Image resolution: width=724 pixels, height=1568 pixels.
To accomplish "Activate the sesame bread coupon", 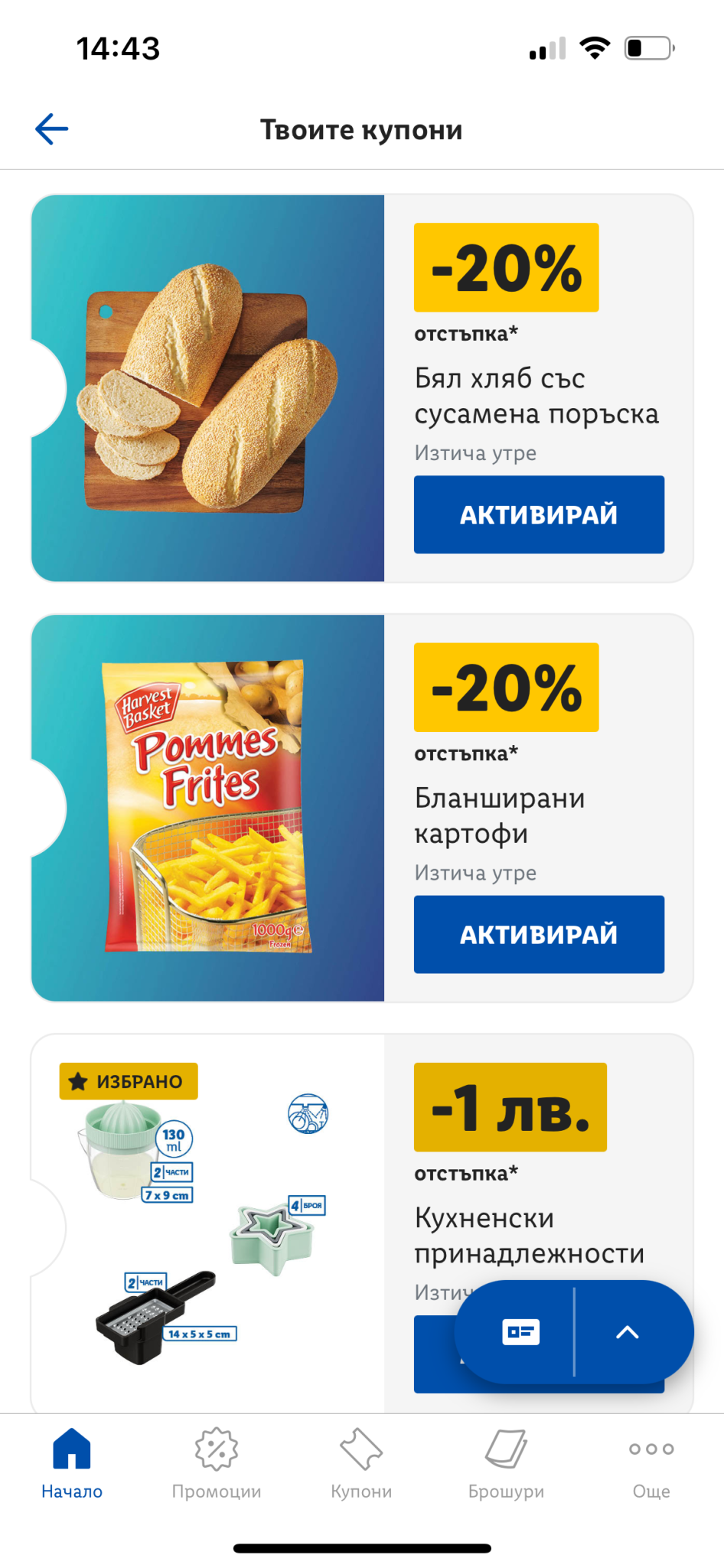I will pyautogui.click(x=539, y=514).
